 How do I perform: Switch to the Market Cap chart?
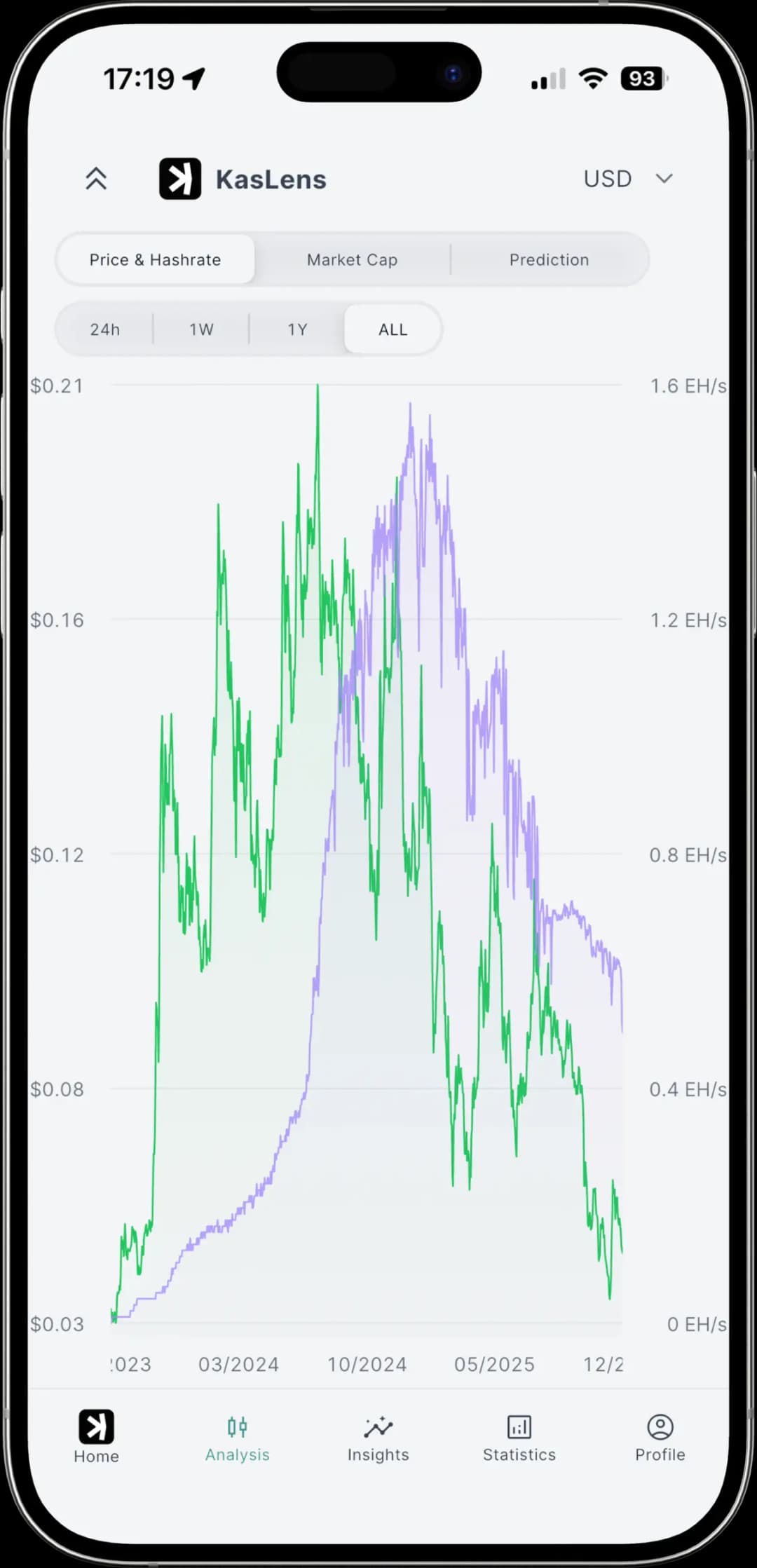(x=352, y=259)
